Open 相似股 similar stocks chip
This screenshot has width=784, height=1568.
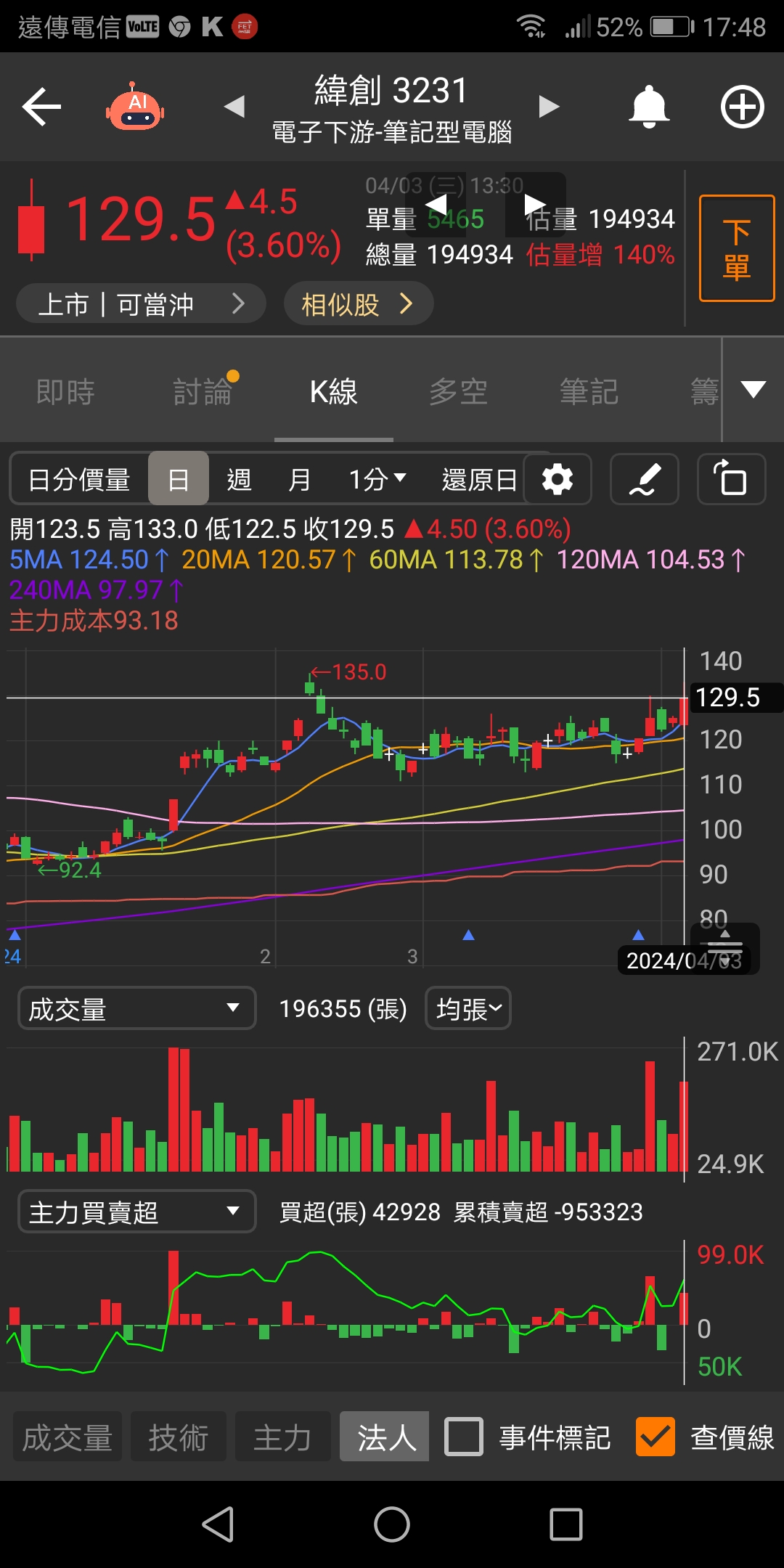(357, 304)
